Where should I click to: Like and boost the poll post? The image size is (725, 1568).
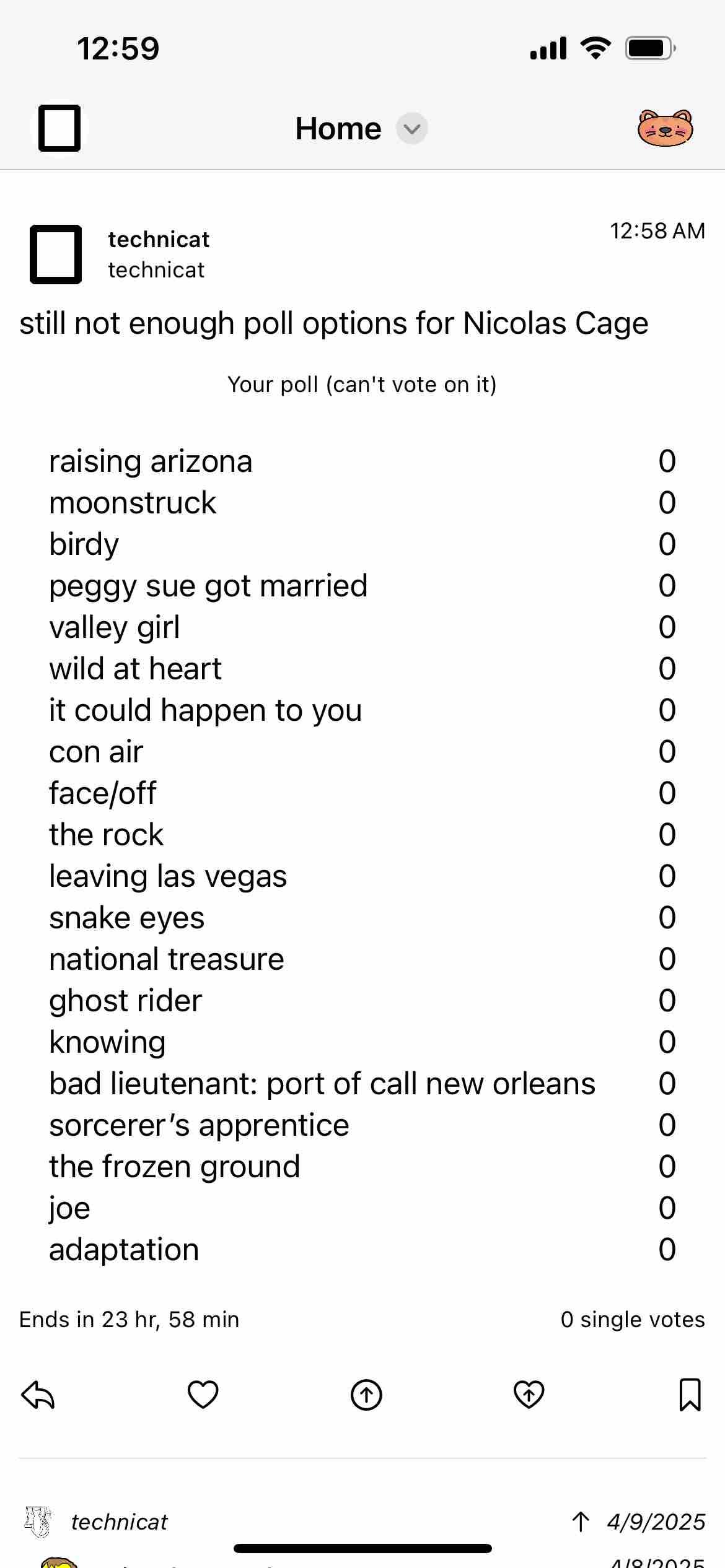pyautogui.click(x=529, y=1395)
